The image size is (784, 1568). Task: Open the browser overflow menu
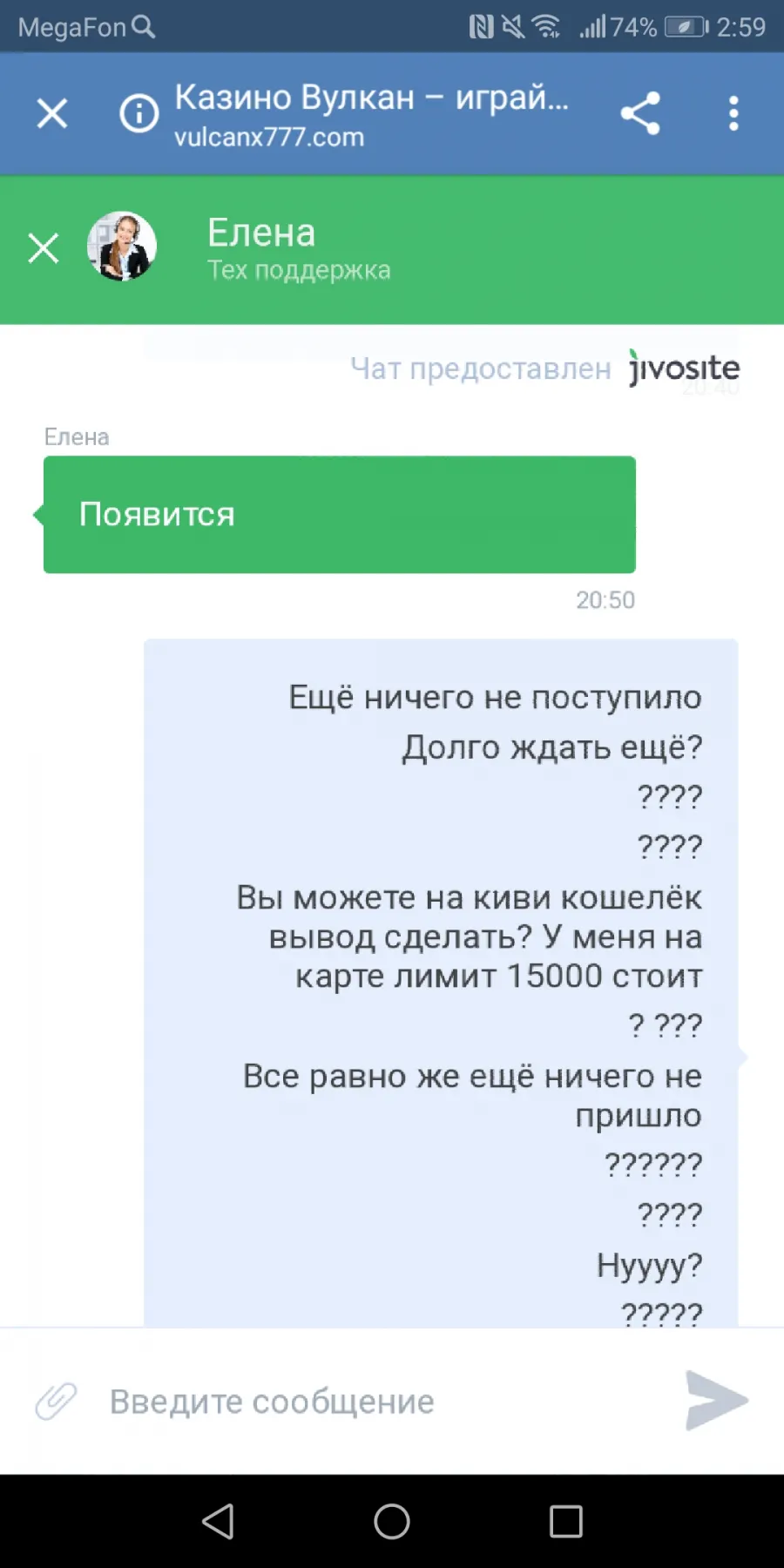733,113
